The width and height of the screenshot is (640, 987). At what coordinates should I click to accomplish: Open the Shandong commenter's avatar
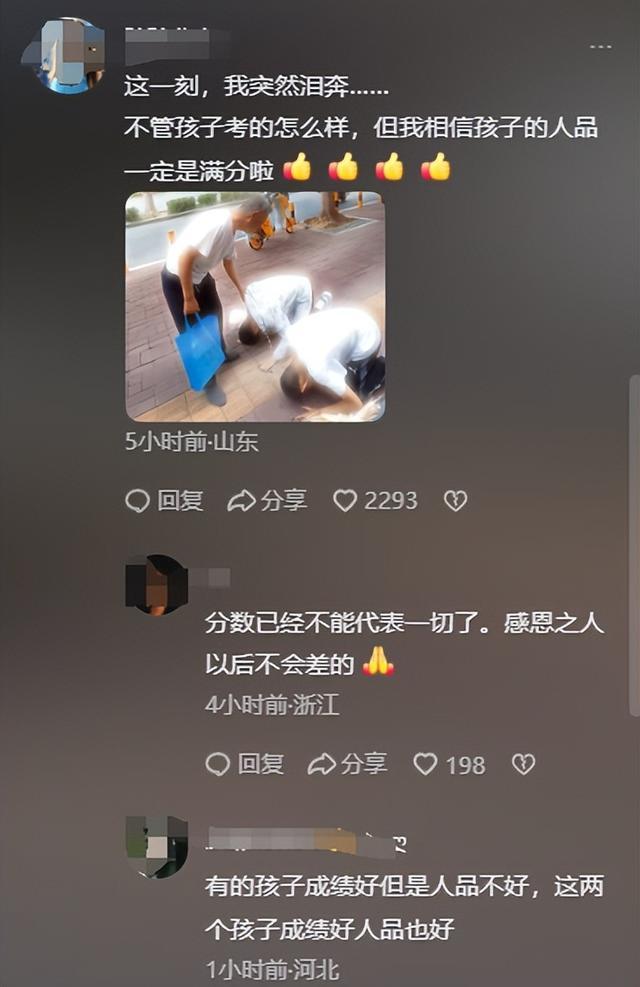click(x=73, y=56)
